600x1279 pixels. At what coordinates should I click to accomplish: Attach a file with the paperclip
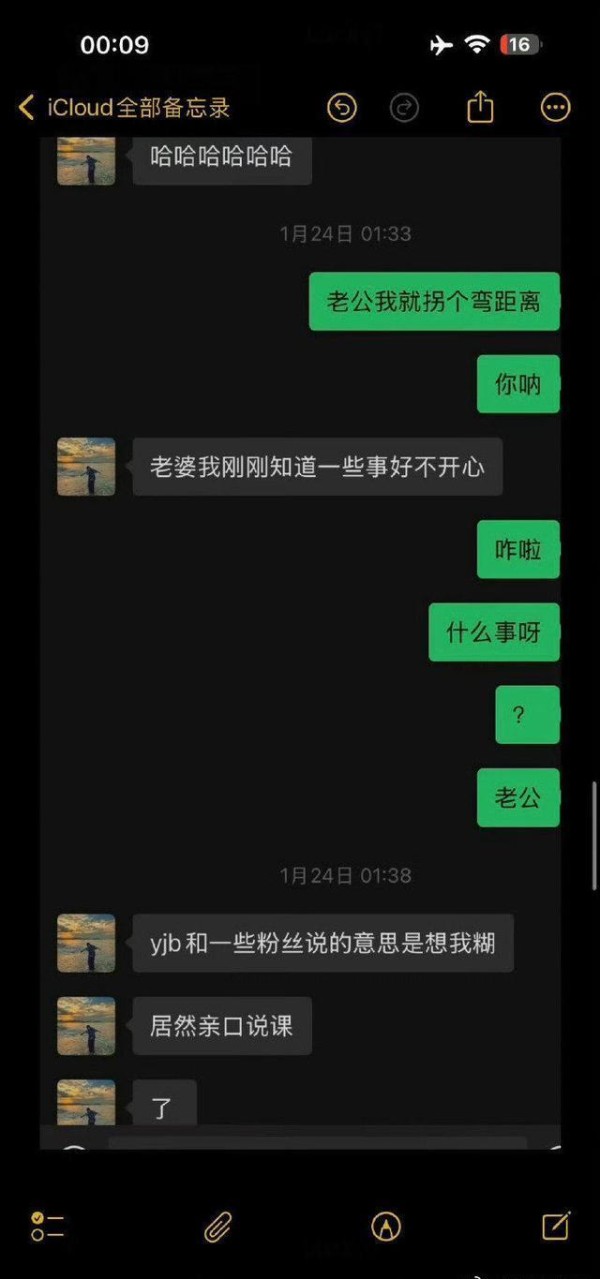(x=218, y=1226)
